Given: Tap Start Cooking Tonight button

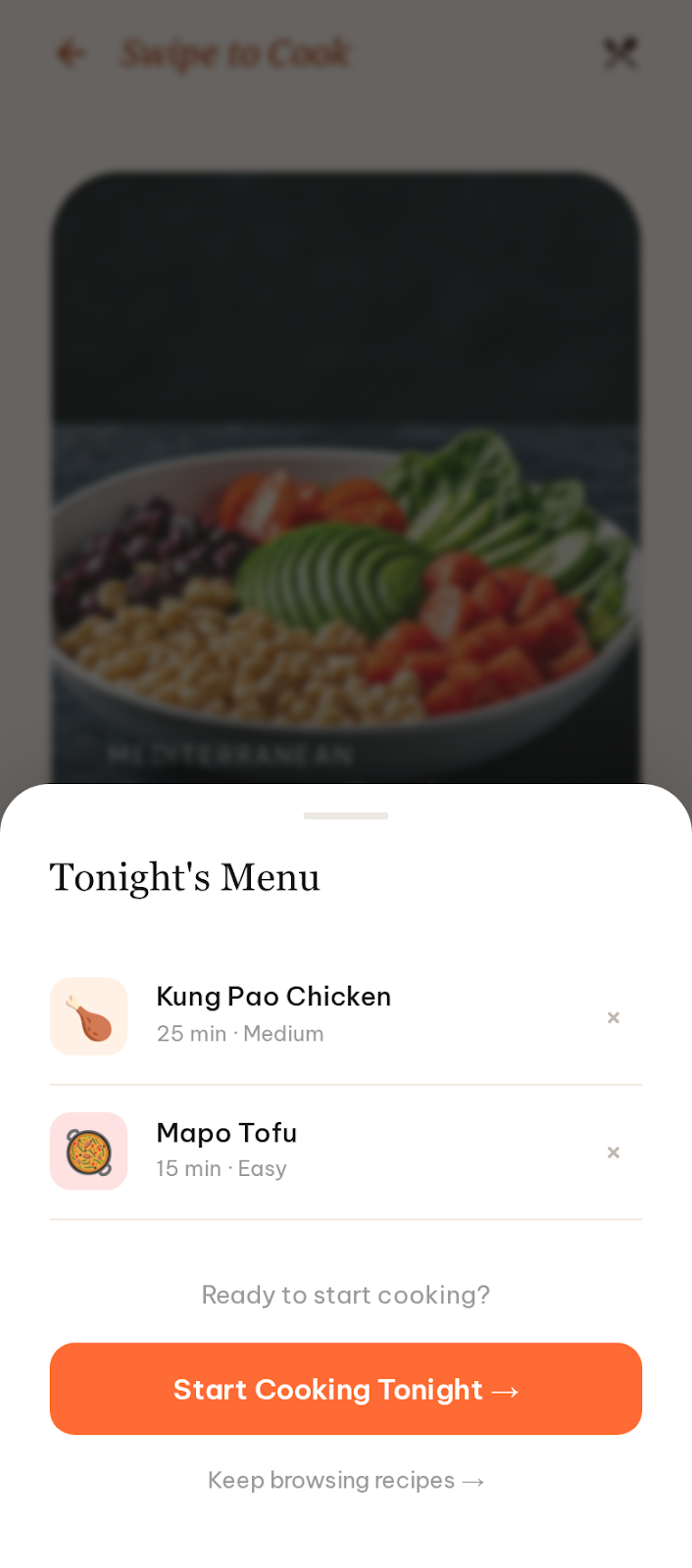Looking at the screenshot, I should coord(346,1389).
